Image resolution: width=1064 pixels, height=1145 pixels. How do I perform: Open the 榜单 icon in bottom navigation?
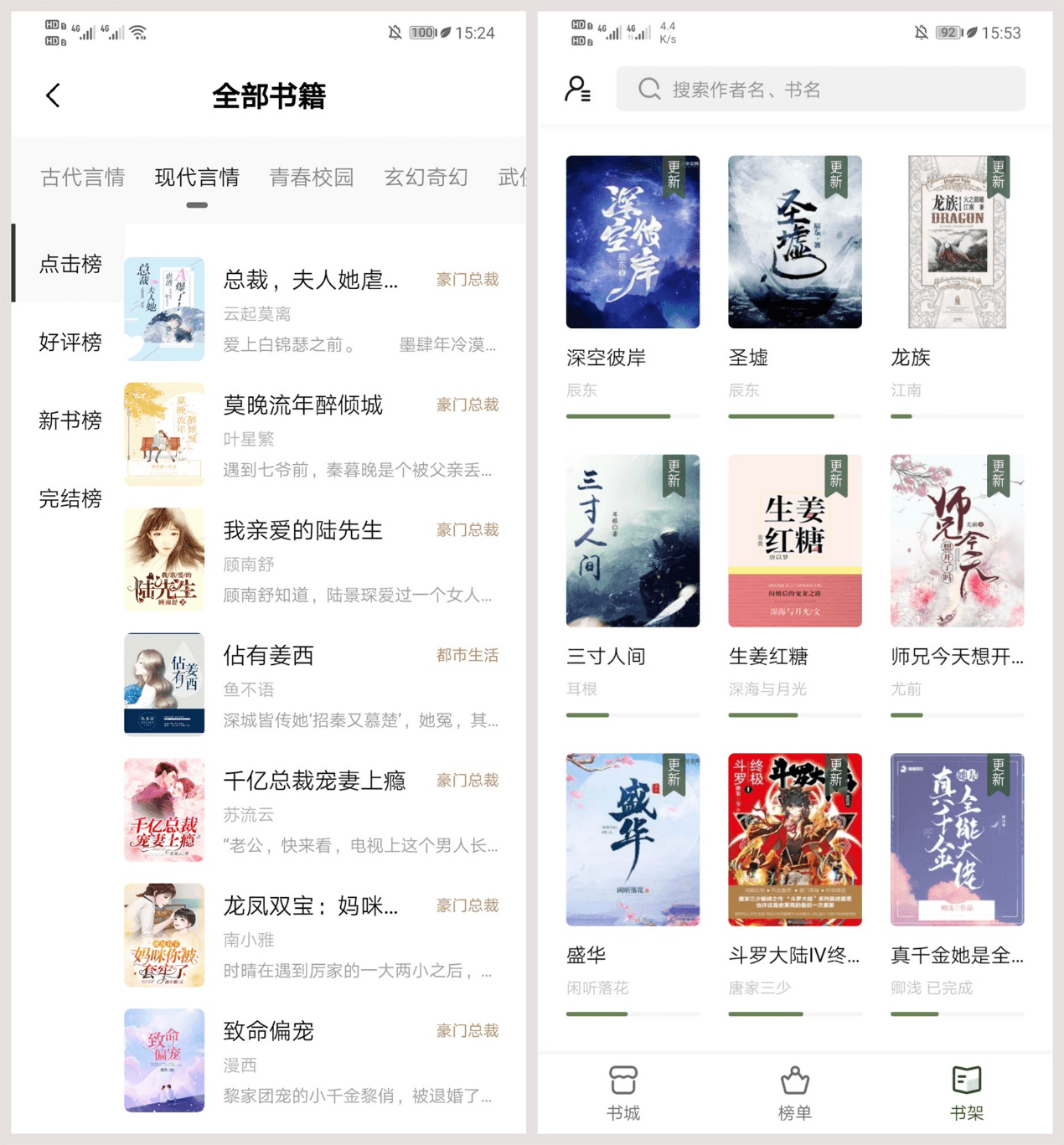click(794, 1093)
